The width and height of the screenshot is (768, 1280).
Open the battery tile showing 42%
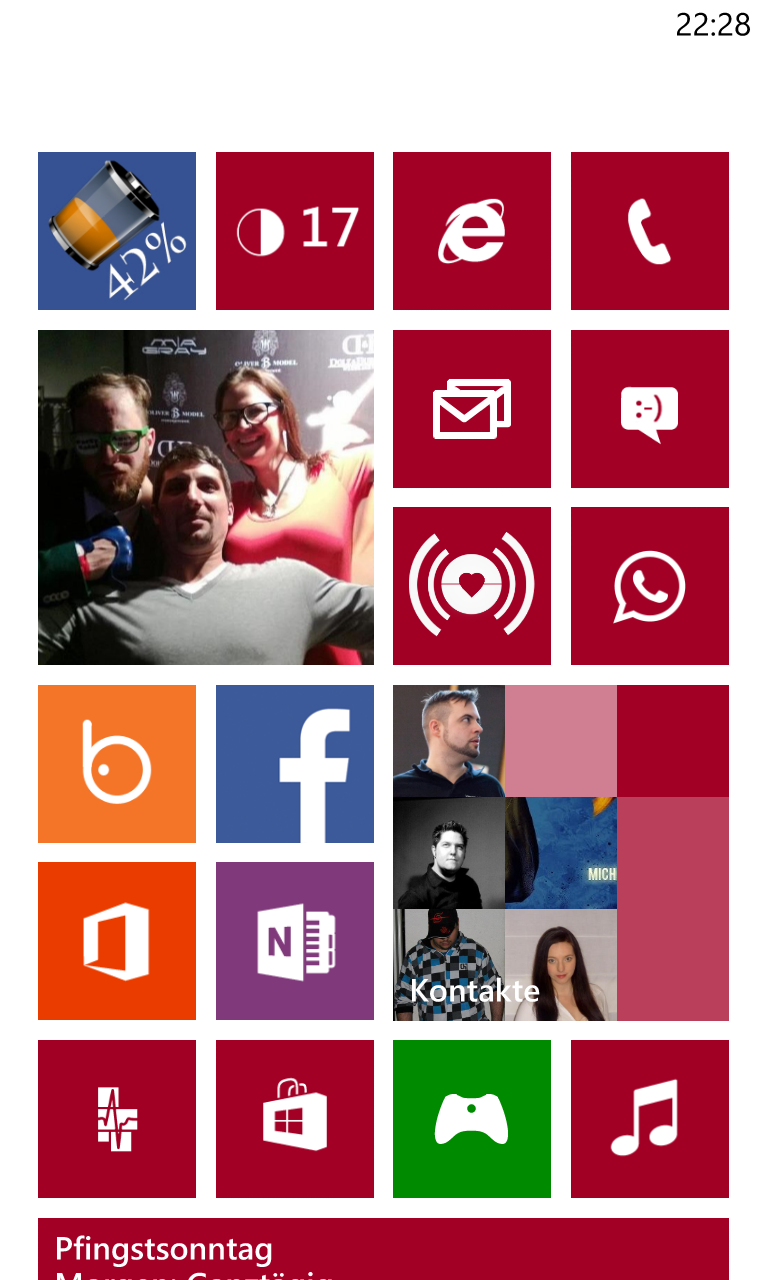117,231
